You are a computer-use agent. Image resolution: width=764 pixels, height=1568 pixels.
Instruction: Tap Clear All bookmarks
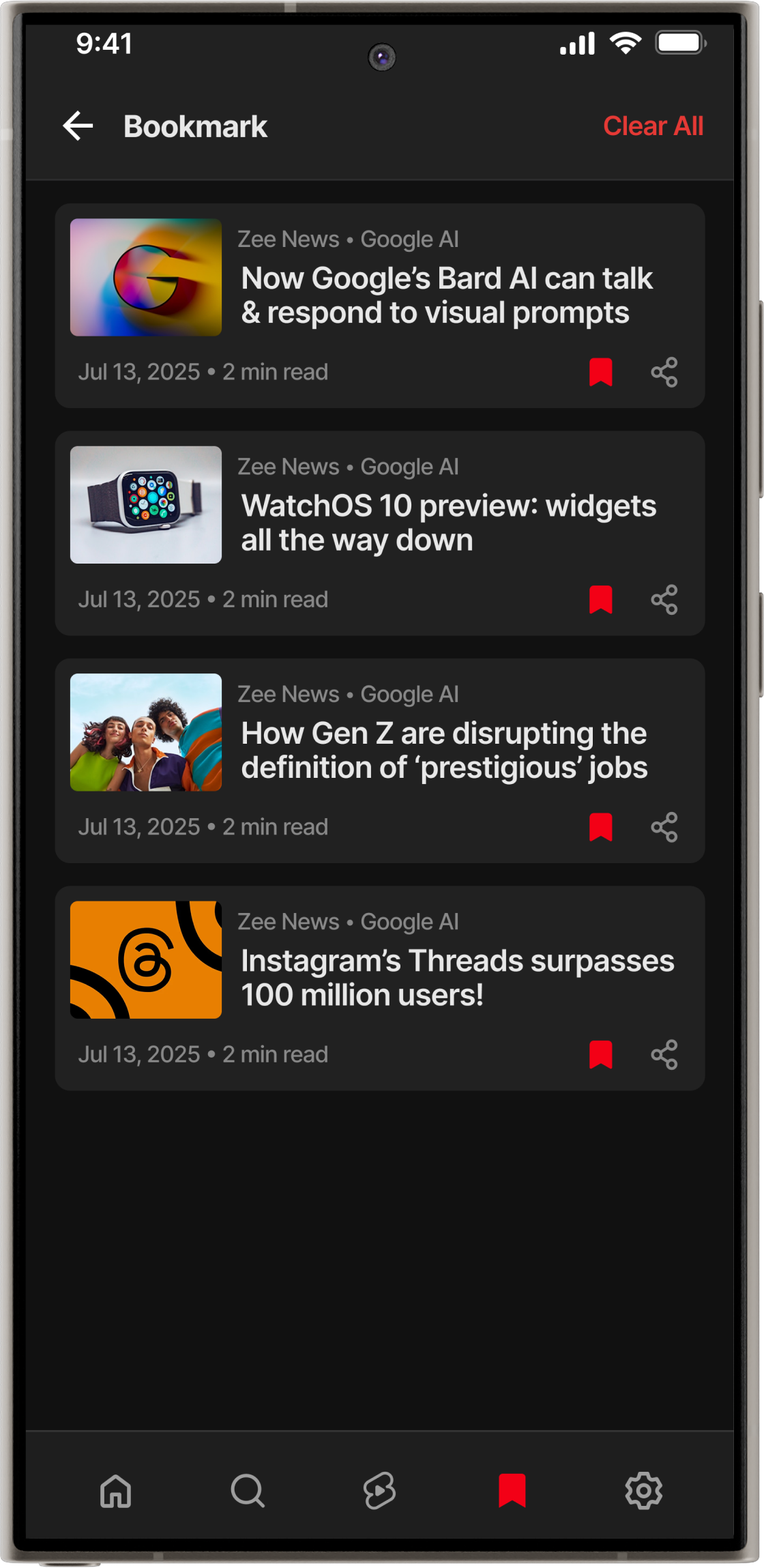point(653,126)
